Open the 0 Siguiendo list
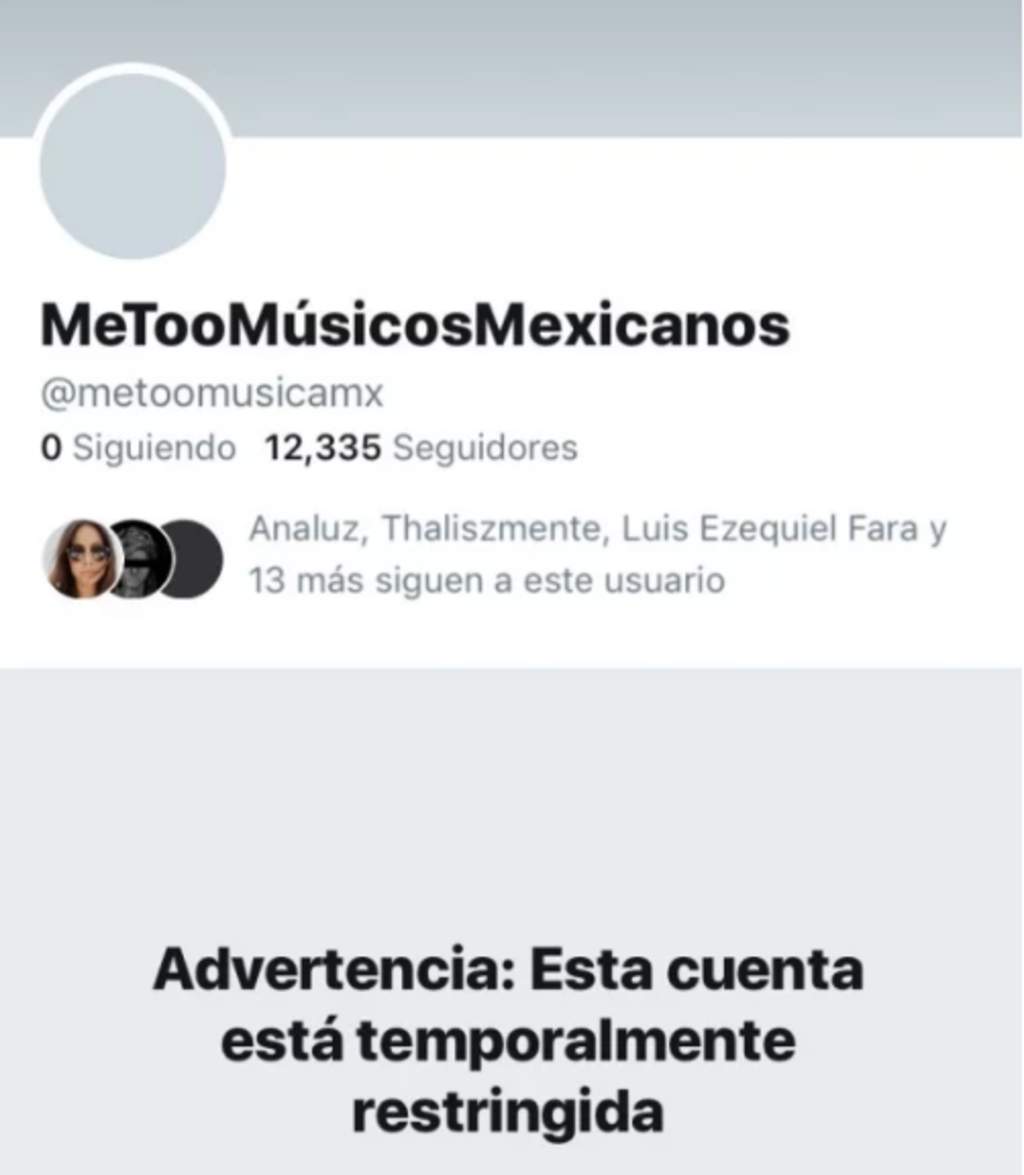This screenshot has width=1024, height=1175. coord(138,449)
